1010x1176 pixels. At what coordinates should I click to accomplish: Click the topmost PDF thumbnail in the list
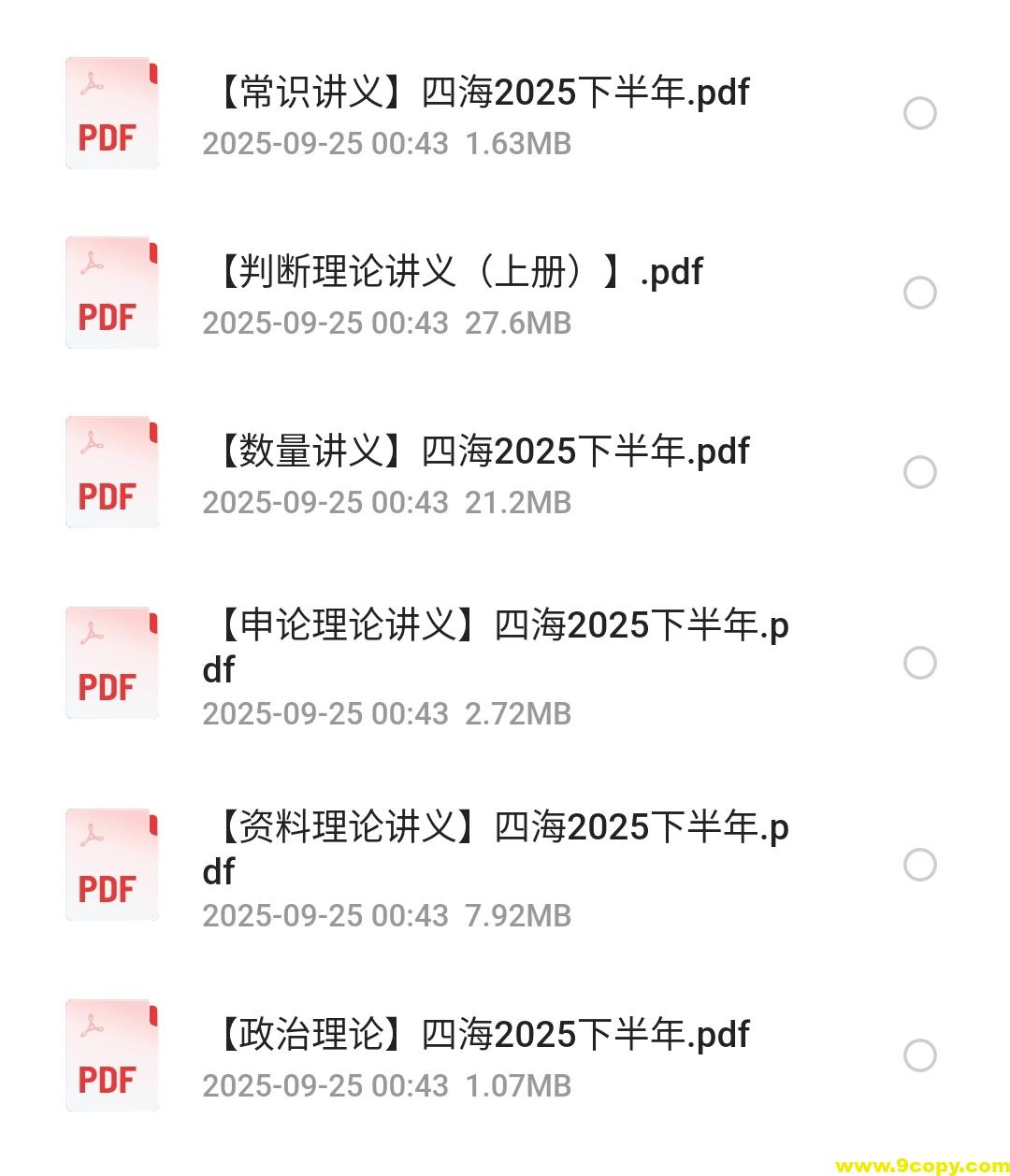click(111, 112)
